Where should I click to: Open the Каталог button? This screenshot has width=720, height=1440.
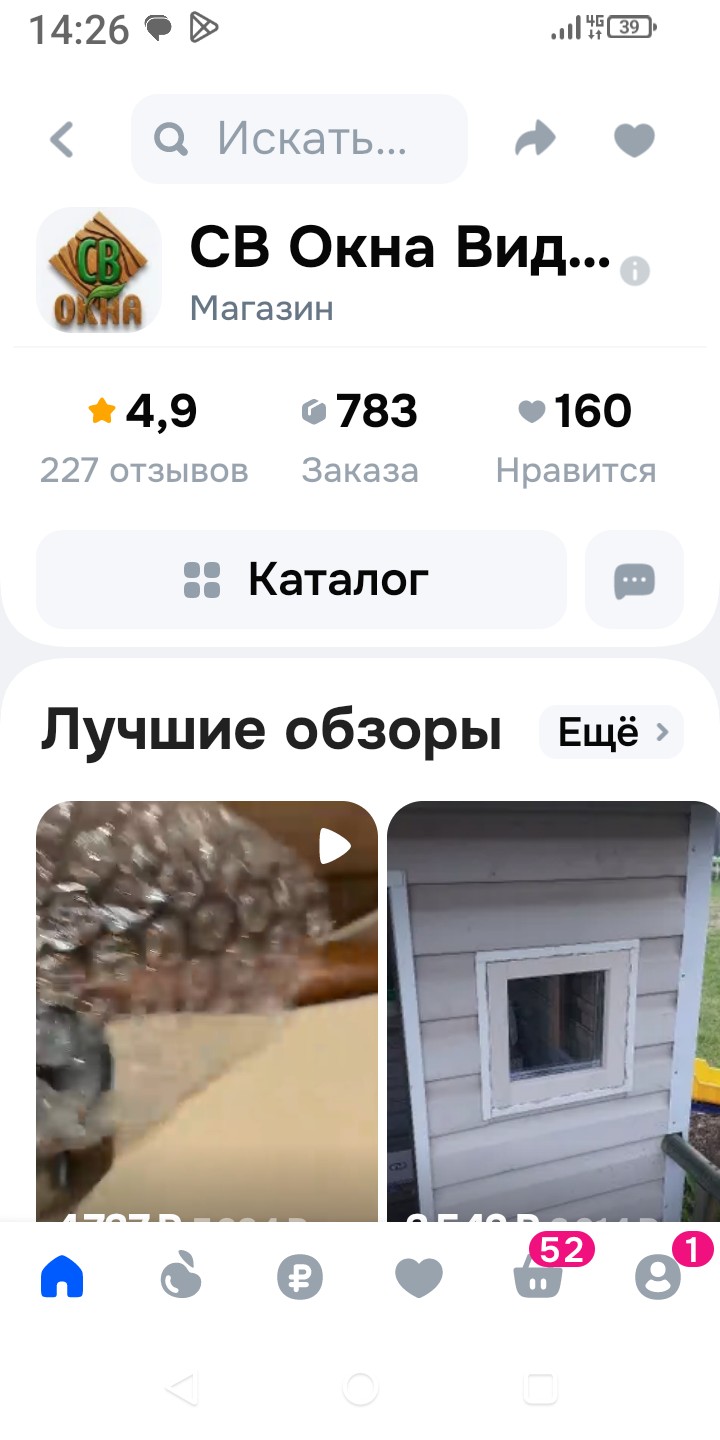(301, 579)
